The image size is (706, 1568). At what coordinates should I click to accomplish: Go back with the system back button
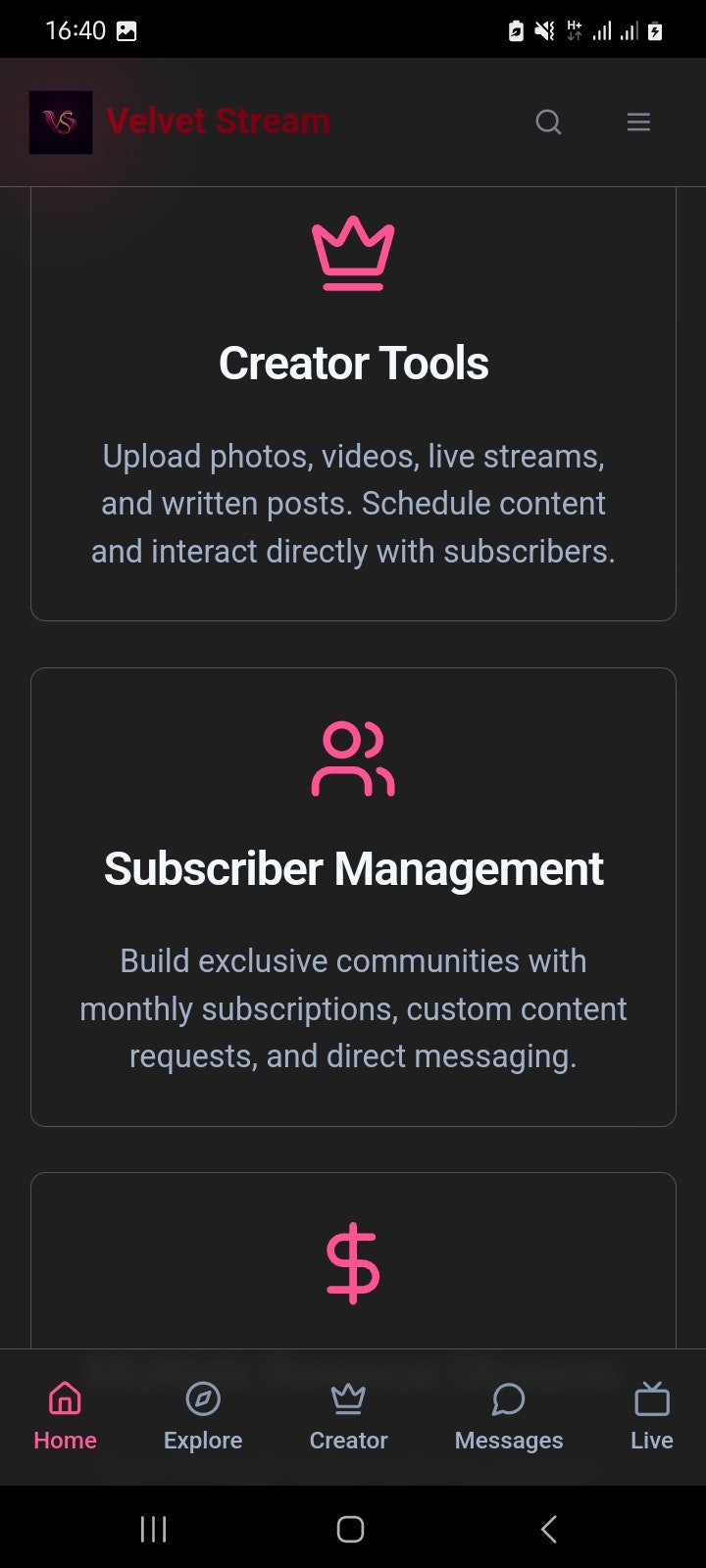[x=549, y=1529]
